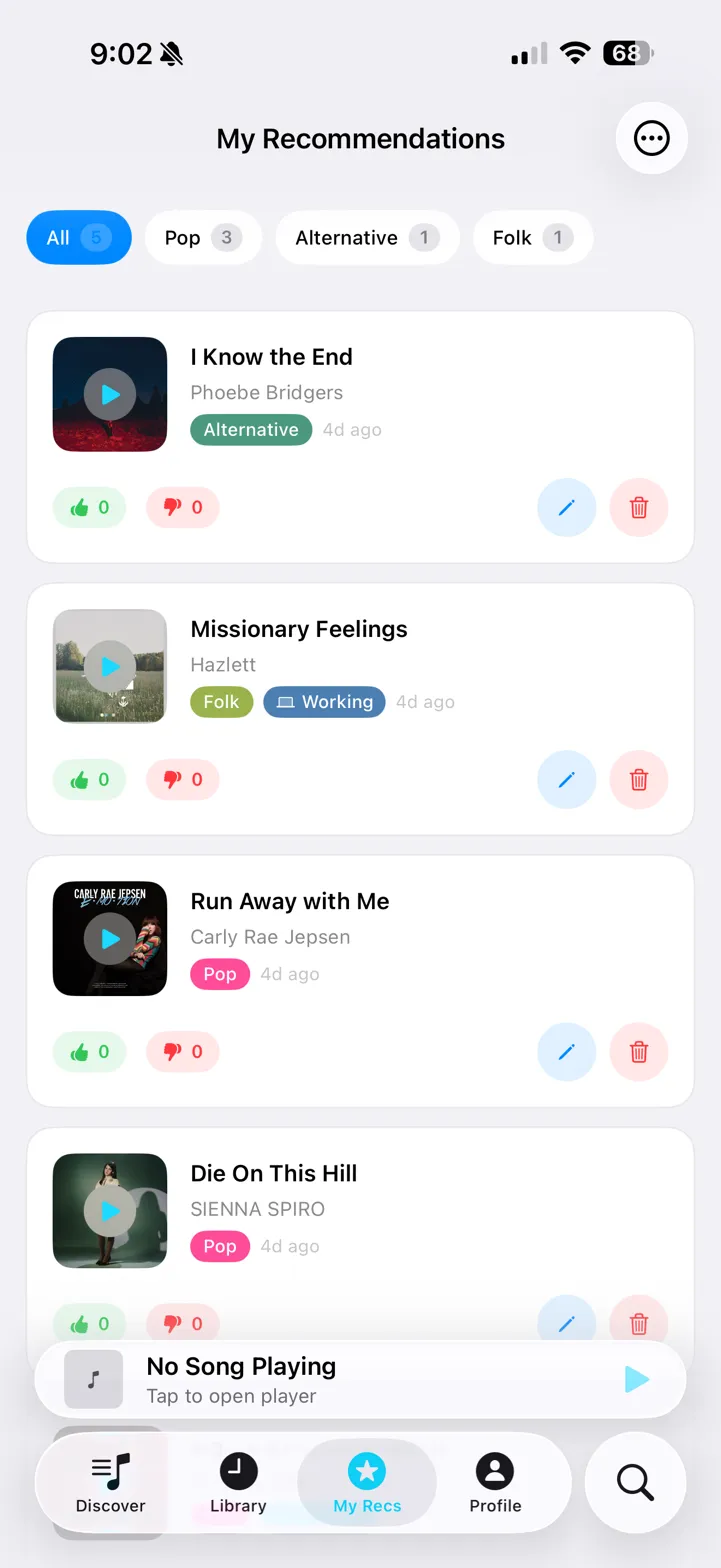Image resolution: width=721 pixels, height=1568 pixels.
Task: Delete the 'Run Away with Me' recommendation
Action: pyautogui.click(x=638, y=1052)
